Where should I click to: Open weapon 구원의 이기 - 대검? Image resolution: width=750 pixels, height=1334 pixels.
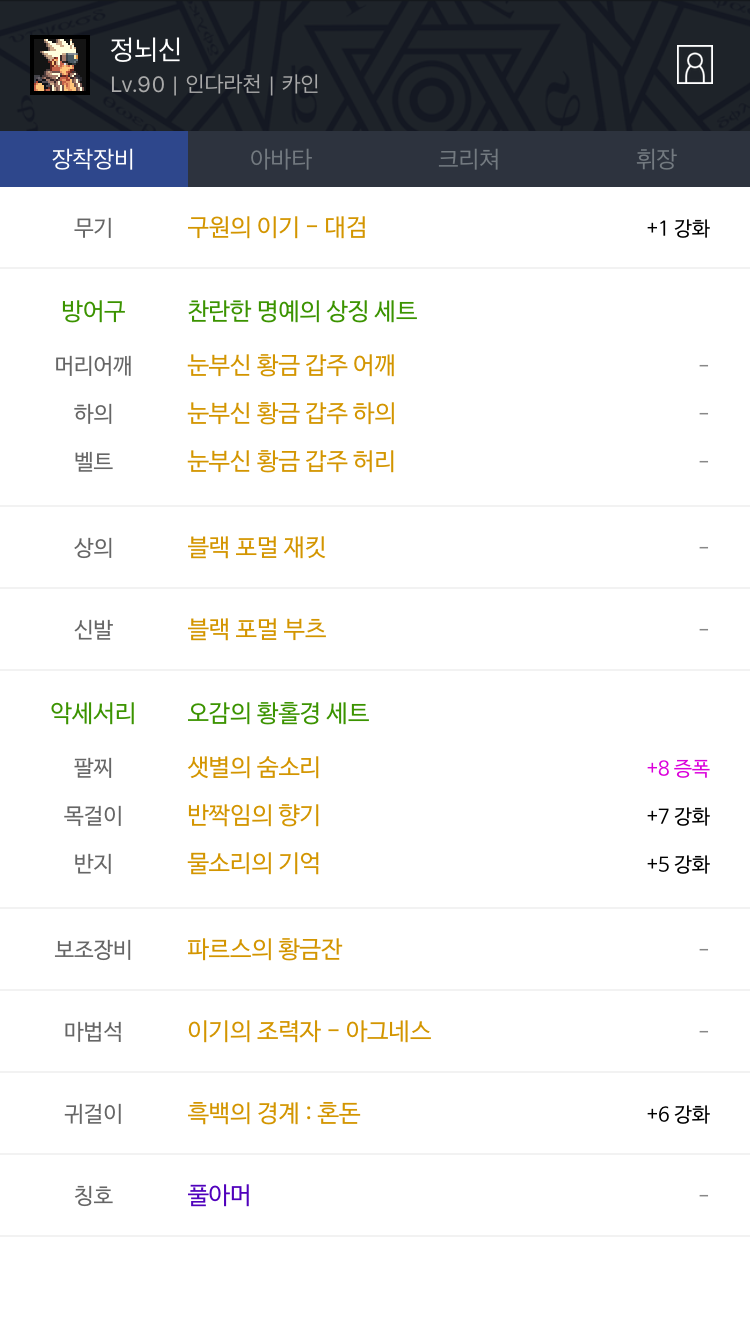[277, 227]
